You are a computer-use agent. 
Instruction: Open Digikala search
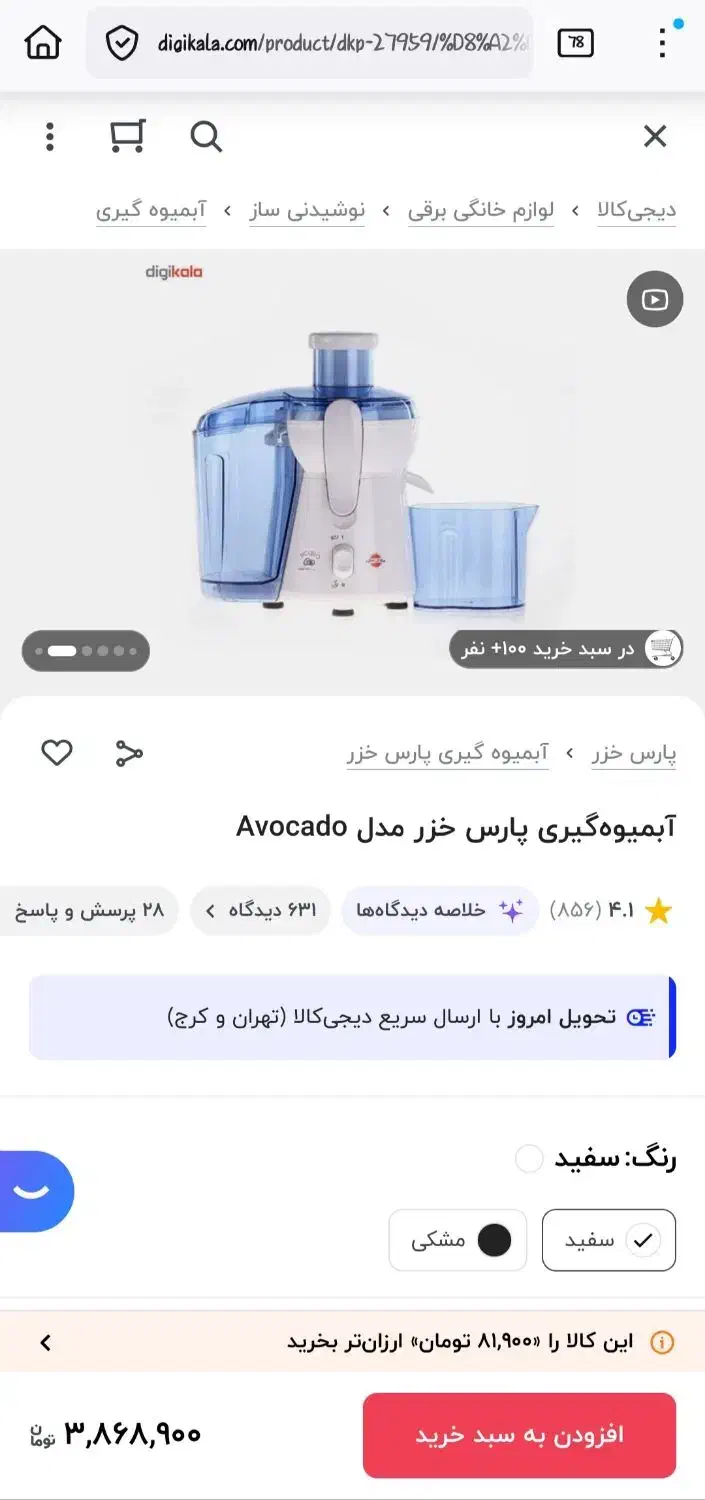(x=206, y=137)
